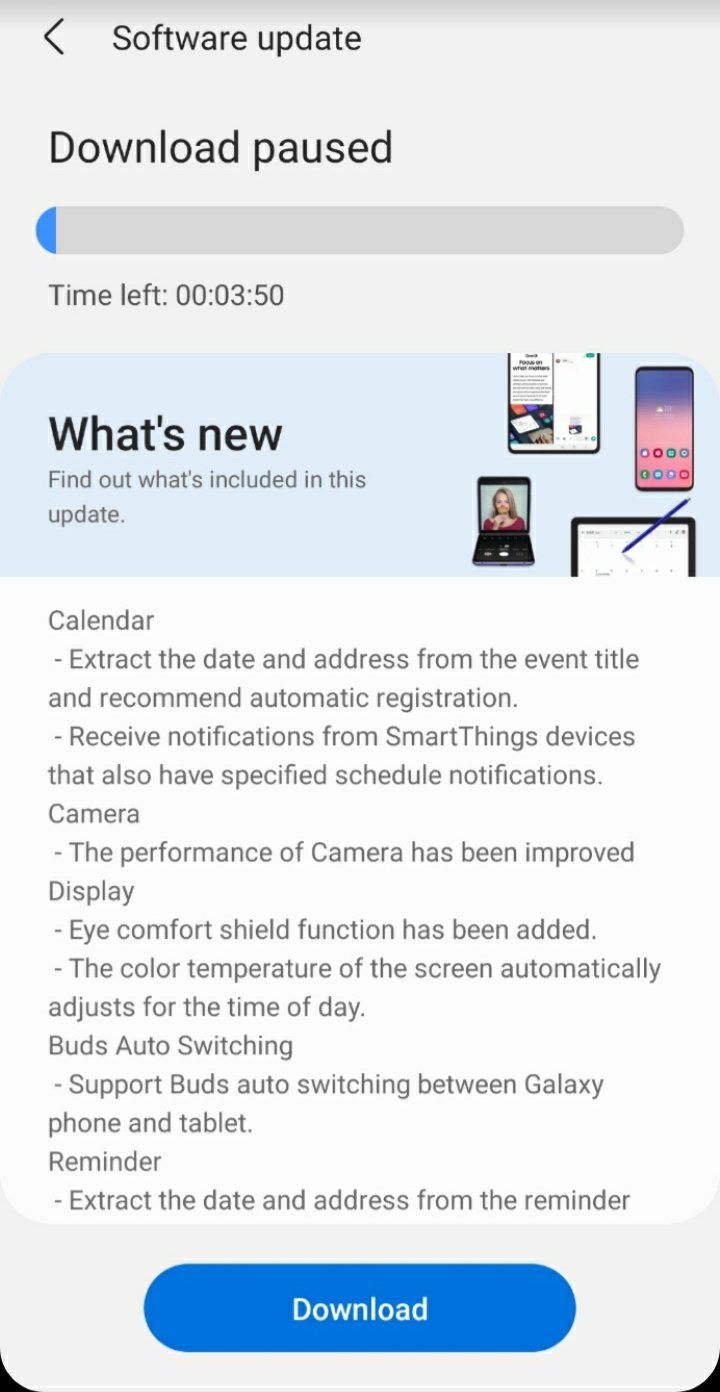The width and height of the screenshot is (720, 1392).
Task: Go back from Software update
Action: 54,38
